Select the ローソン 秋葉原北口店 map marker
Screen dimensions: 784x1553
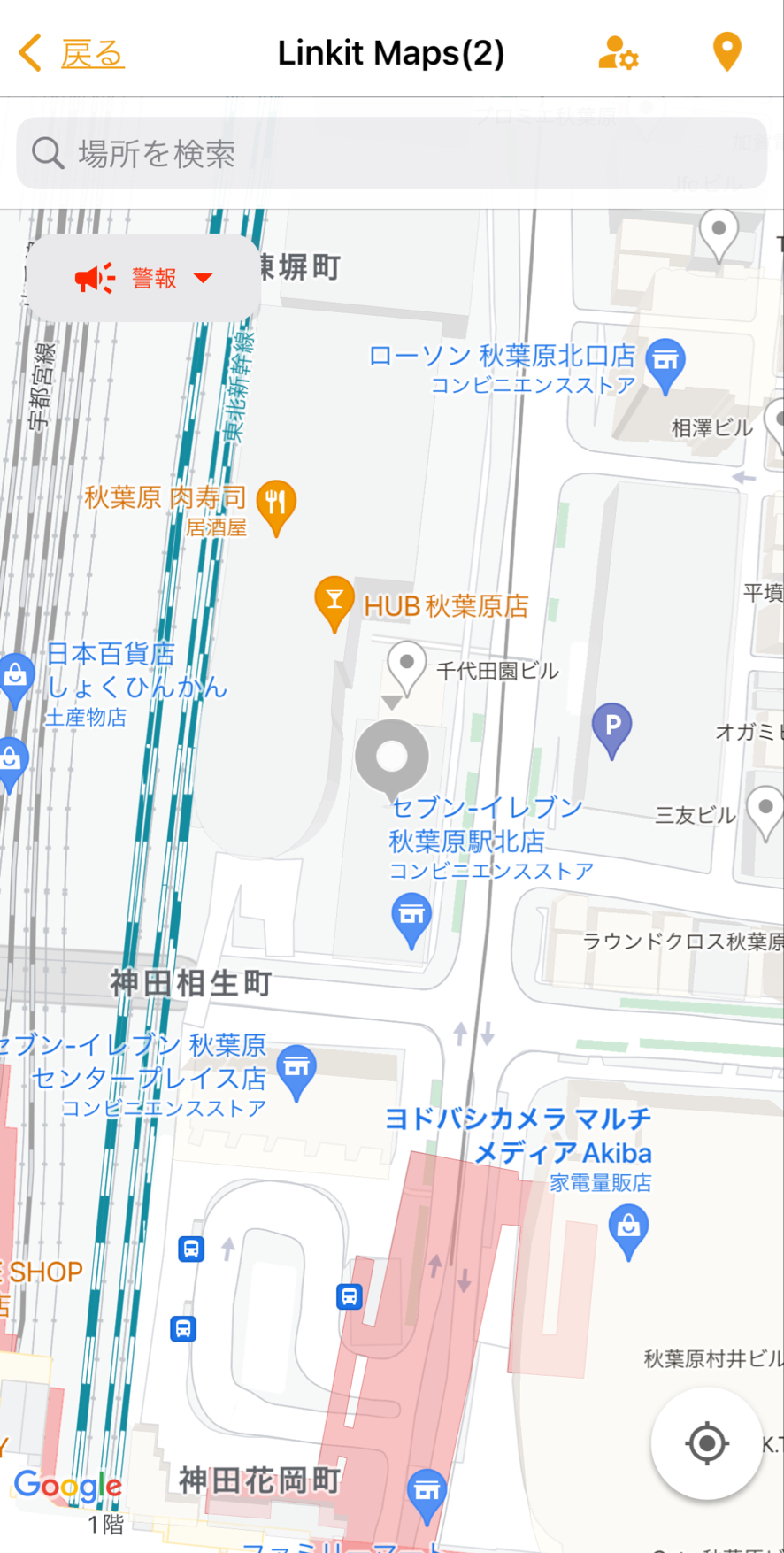[x=665, y=362]
